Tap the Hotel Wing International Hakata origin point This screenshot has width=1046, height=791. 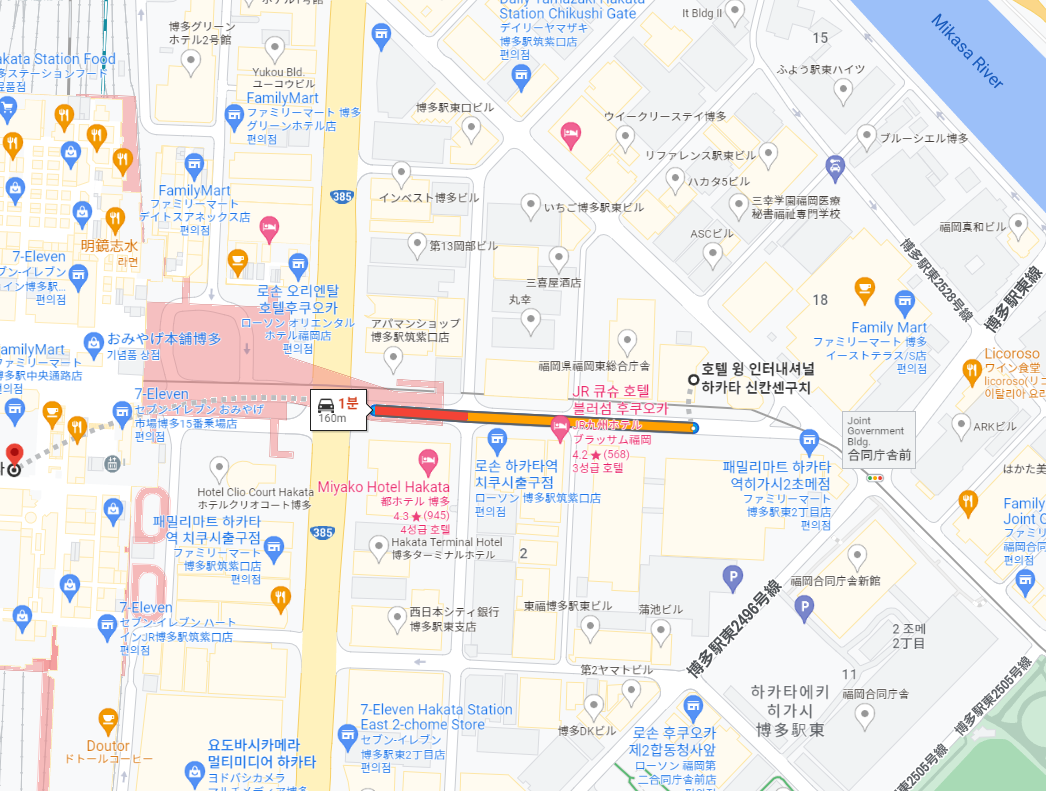click(694, 379)
